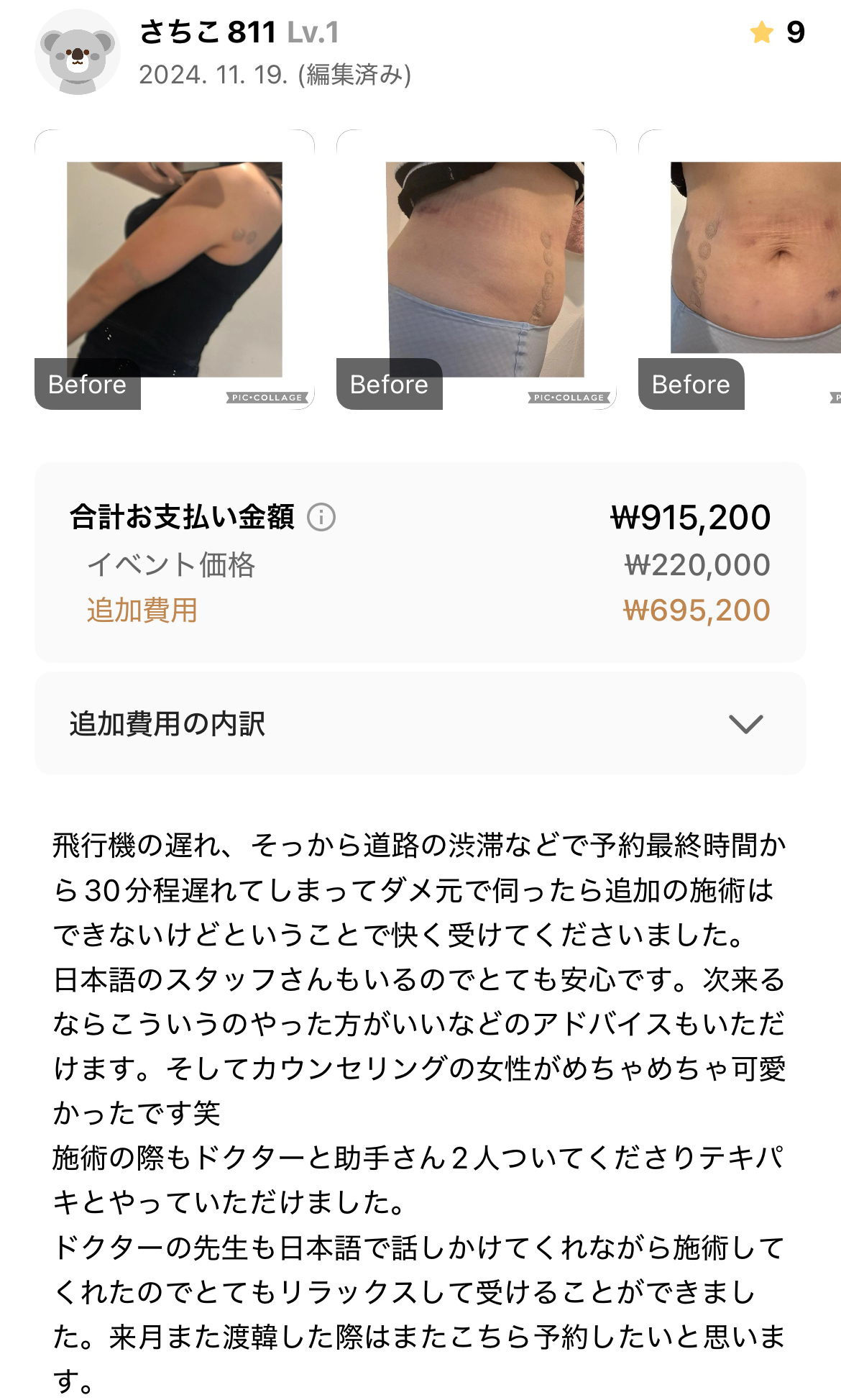Open the third partially visible Before photo
This screenshot has height=1400, width=841.
click(740, 270)
